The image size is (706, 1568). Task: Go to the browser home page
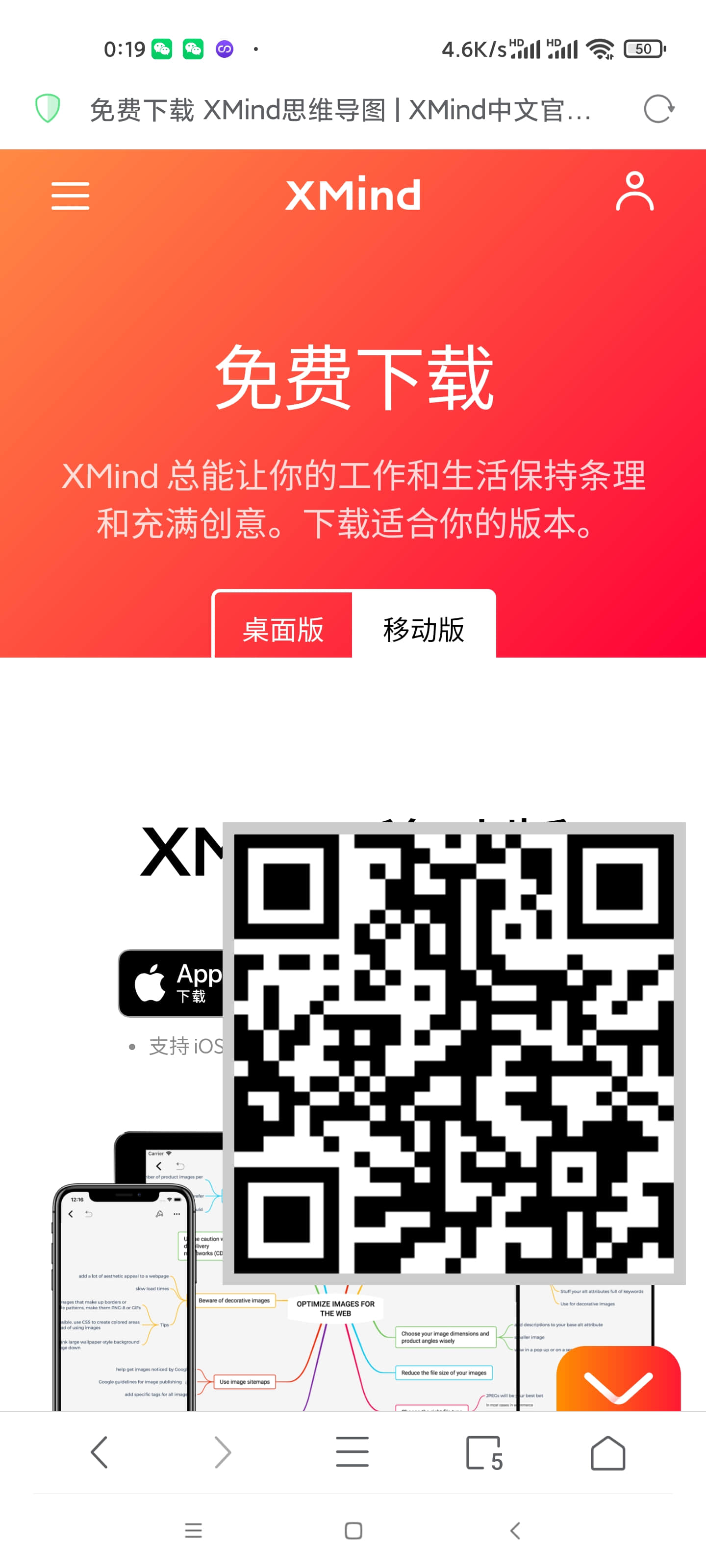(x=607, y=1452)
